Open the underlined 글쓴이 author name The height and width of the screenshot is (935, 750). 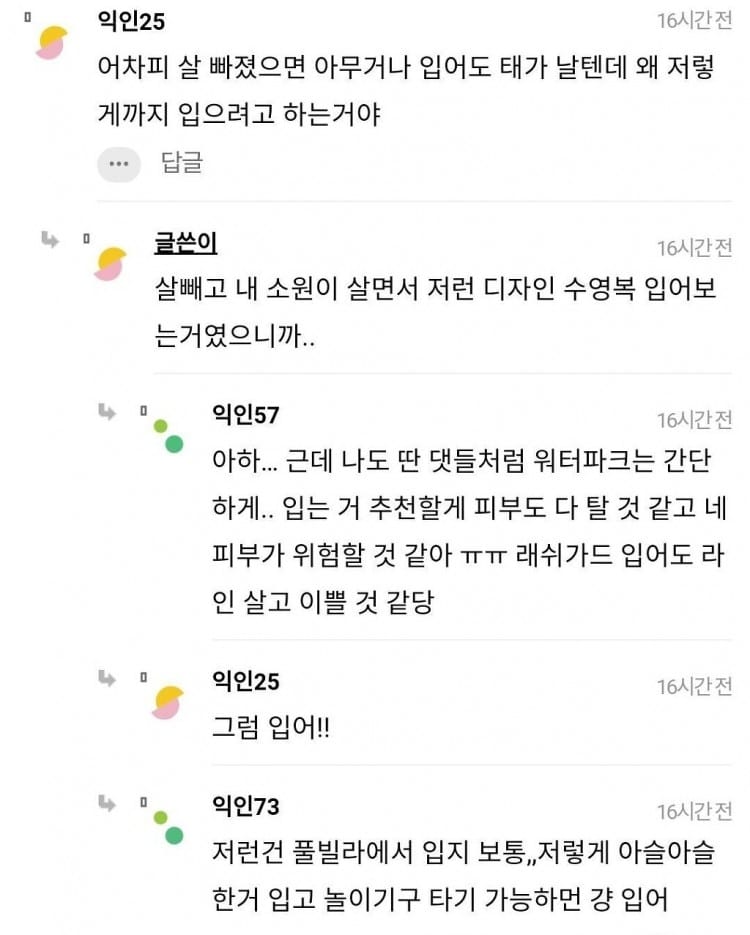pyautogui.click(x=185, y=242)
